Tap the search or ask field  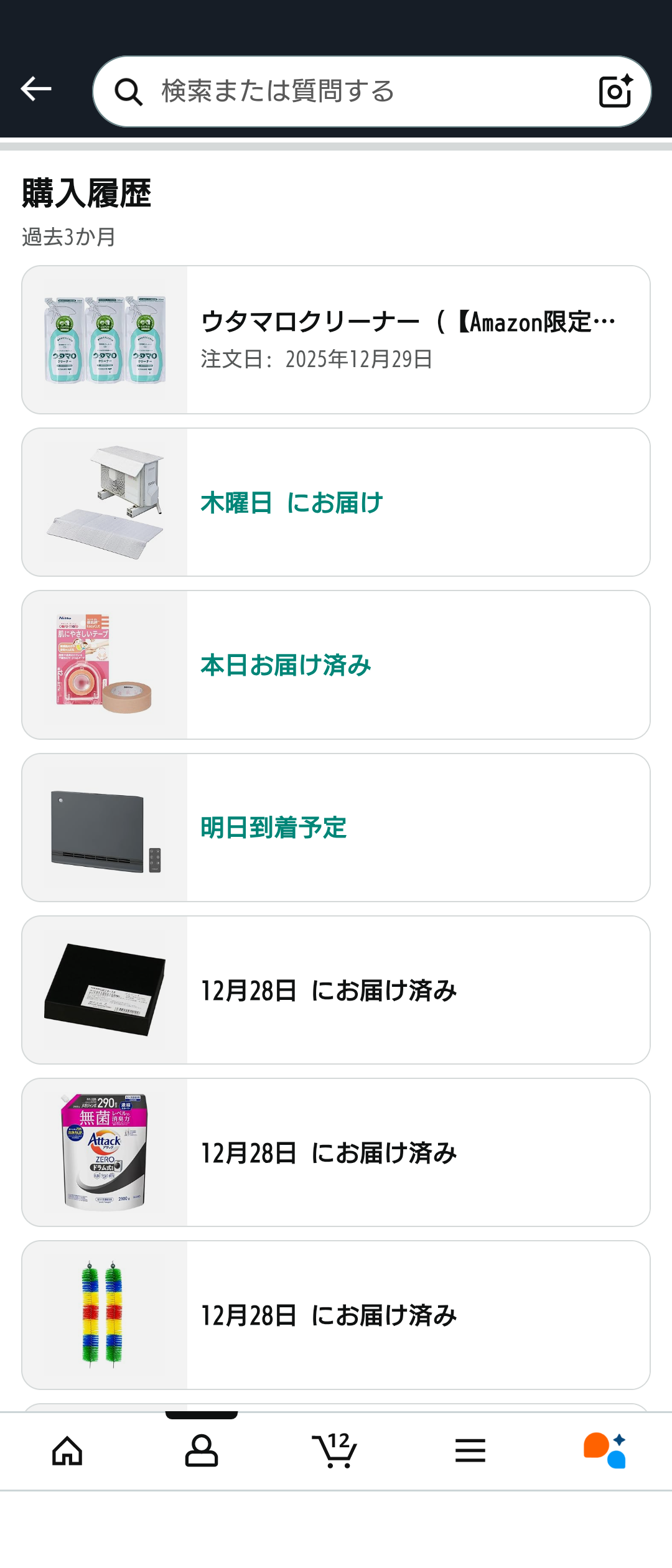[x=361, y=91]
